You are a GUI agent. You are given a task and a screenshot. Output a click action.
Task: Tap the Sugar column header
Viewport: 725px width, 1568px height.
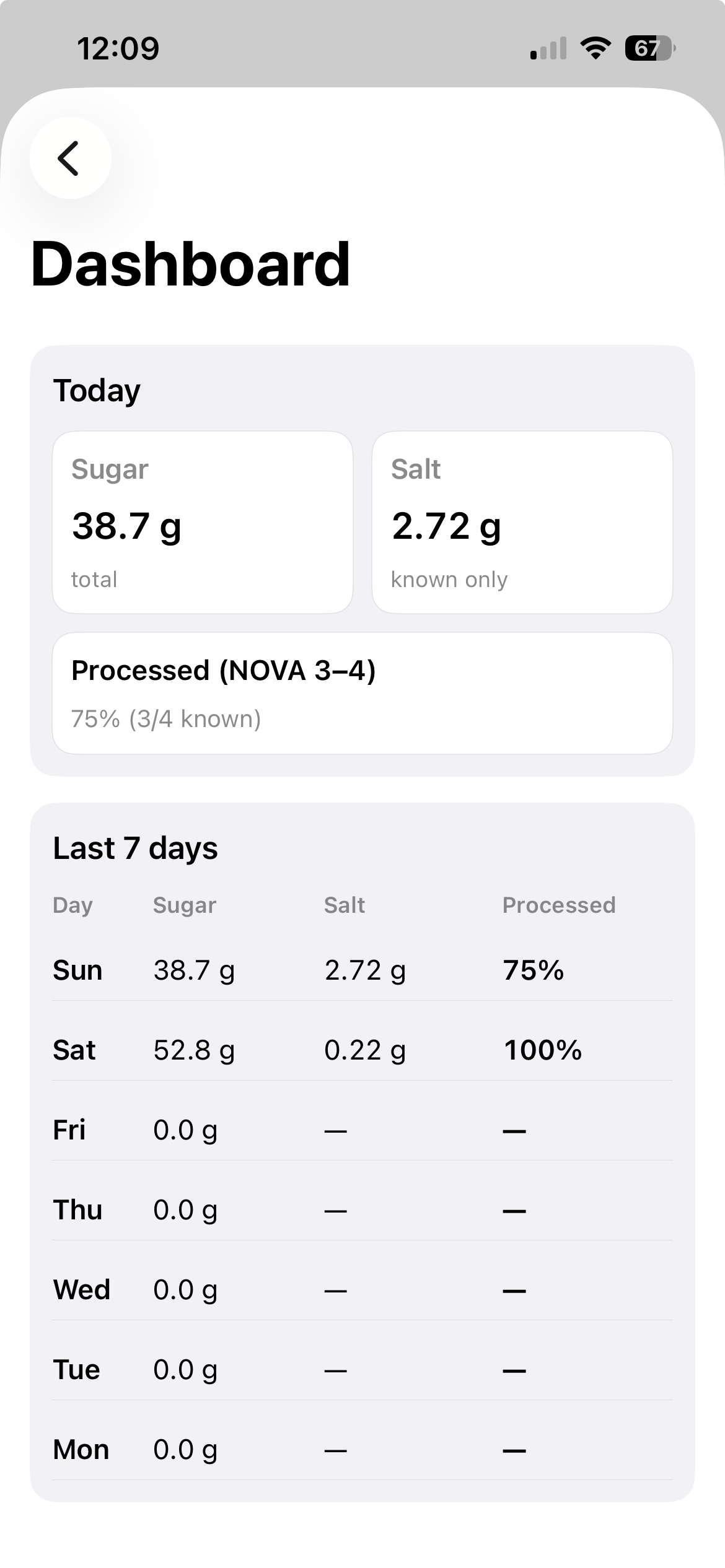(183, 905)
